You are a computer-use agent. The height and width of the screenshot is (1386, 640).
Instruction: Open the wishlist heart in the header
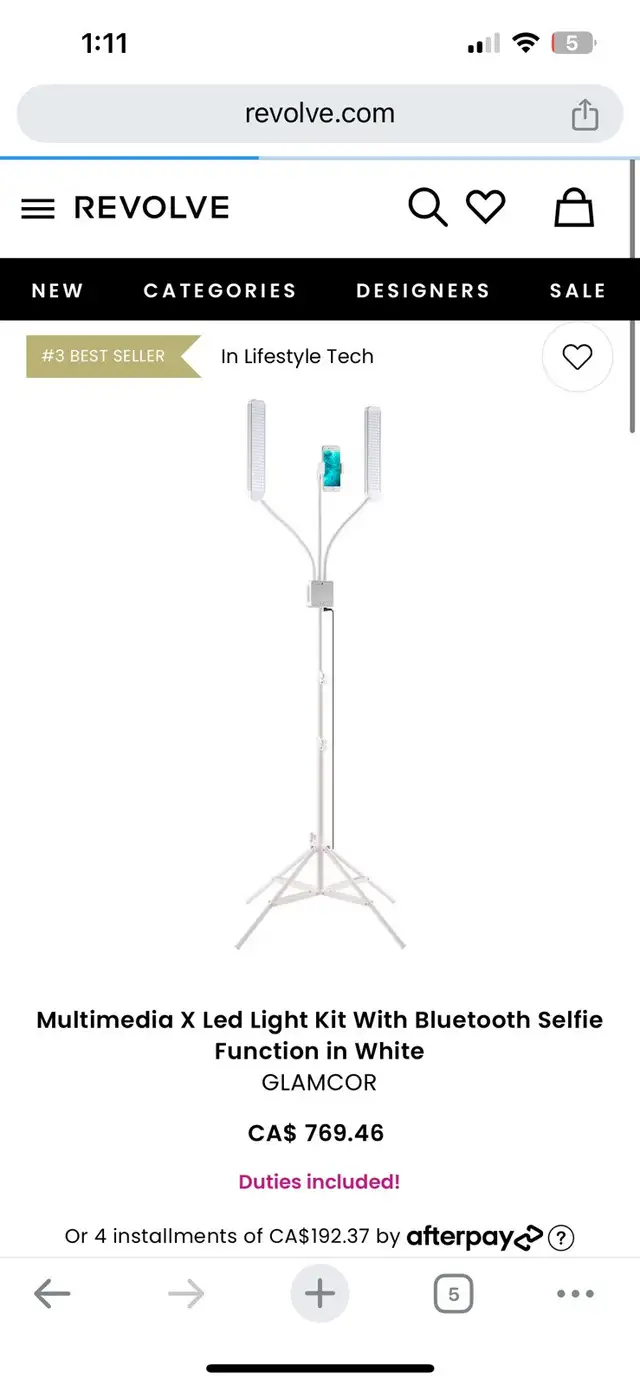coord(486,208)
